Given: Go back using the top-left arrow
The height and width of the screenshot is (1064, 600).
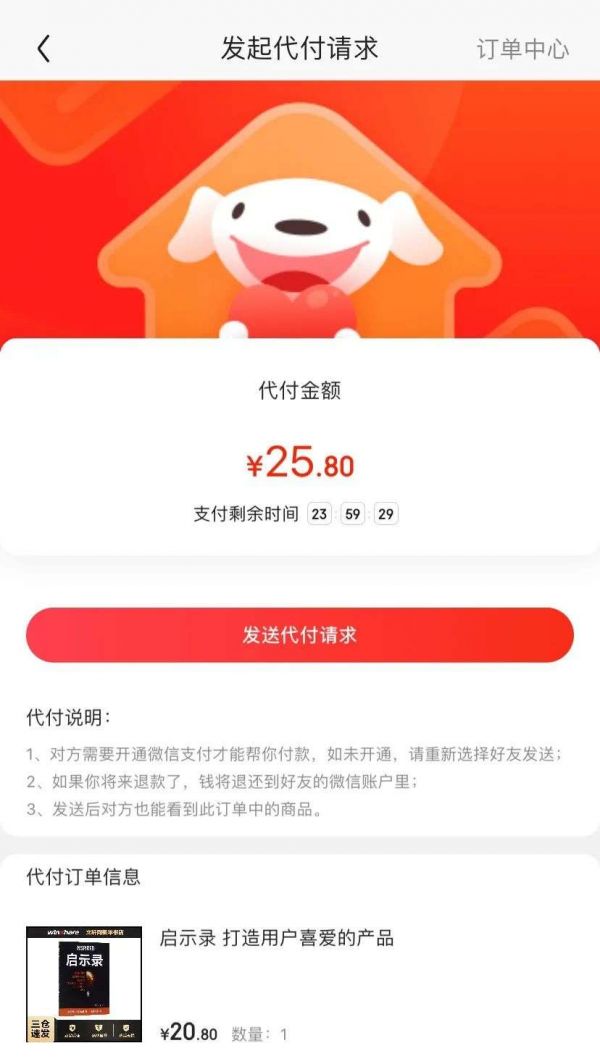Looking at the screenshot, I should click(x=44, y=48).
